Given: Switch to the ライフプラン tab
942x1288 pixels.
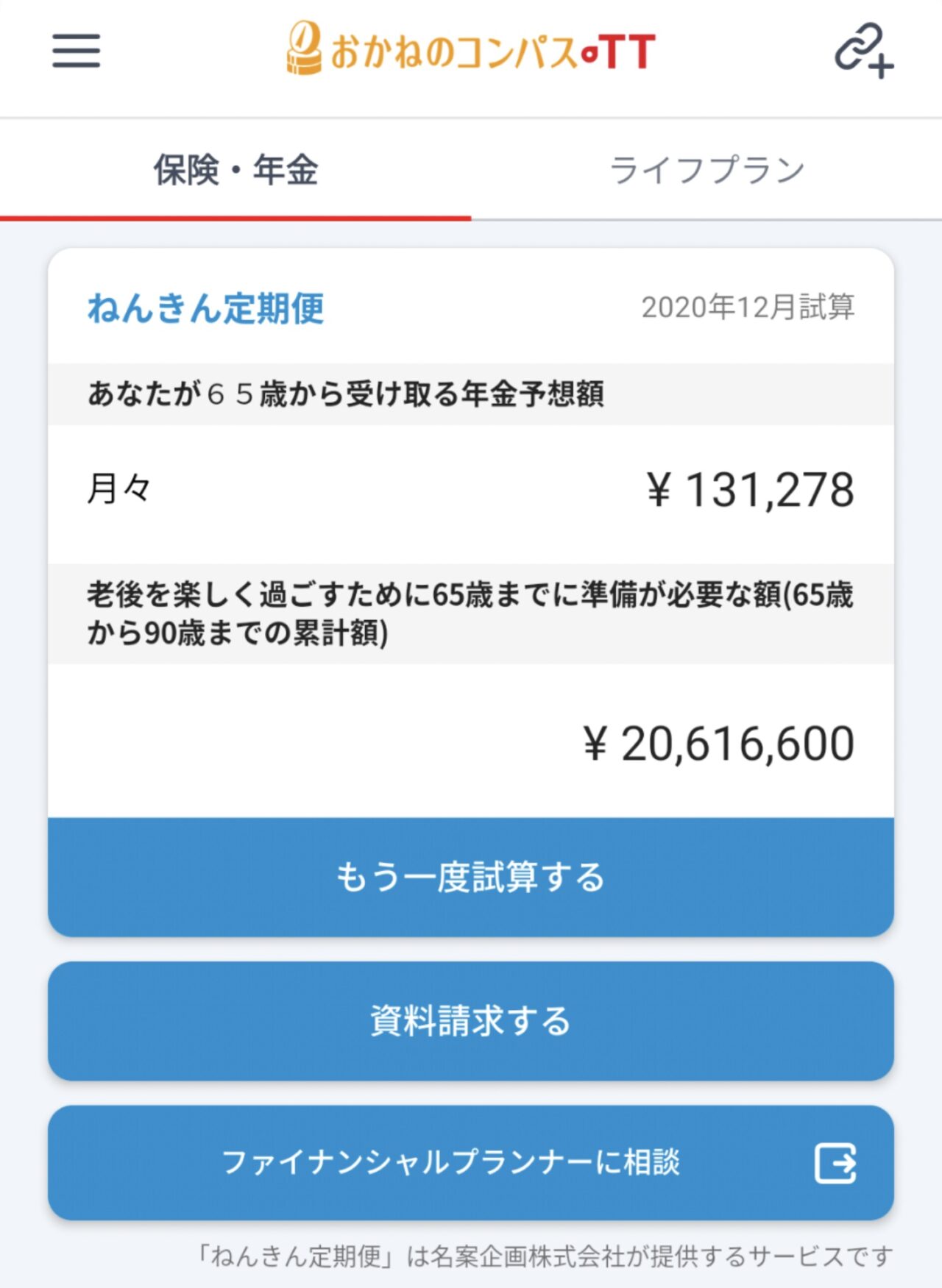Looking at the screenshot, I should [705, 168].
